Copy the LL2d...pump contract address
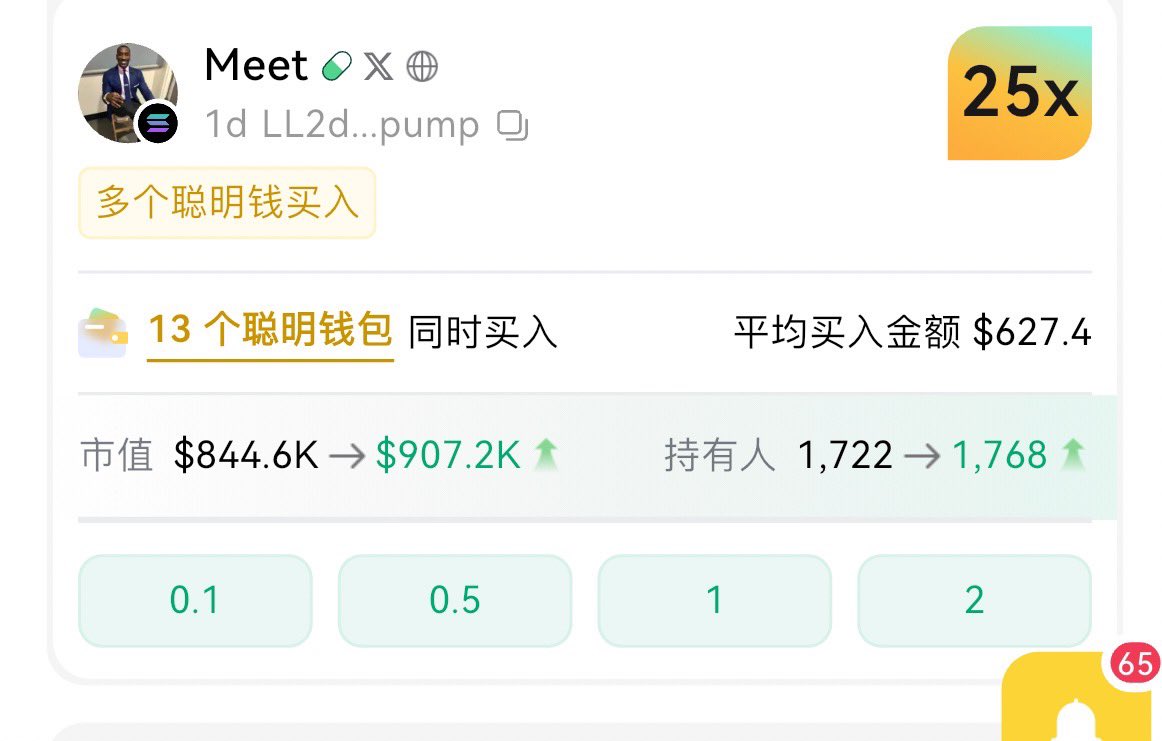Viewport: 1162px width, 741px height. point(512,125)
